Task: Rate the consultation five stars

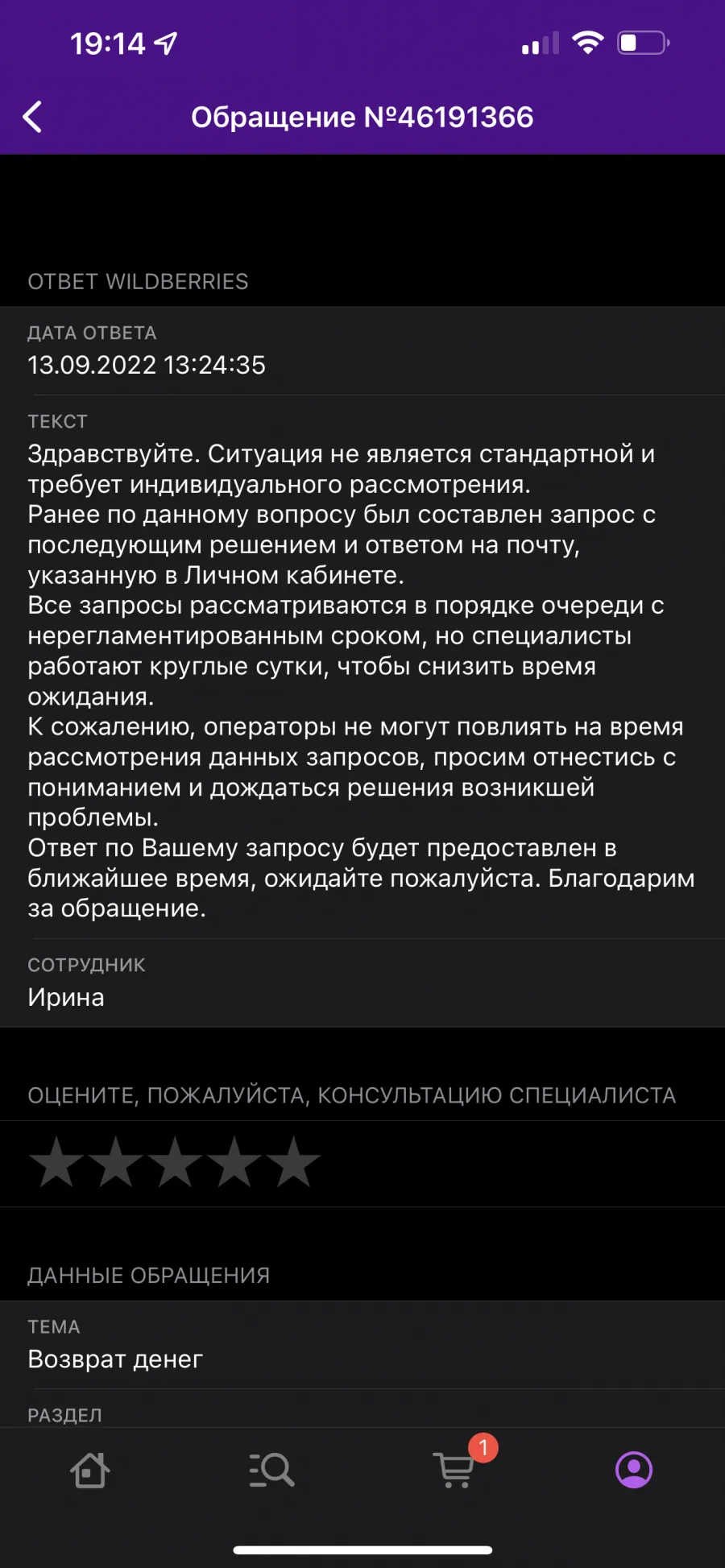Action: [x=293, y=1162]
